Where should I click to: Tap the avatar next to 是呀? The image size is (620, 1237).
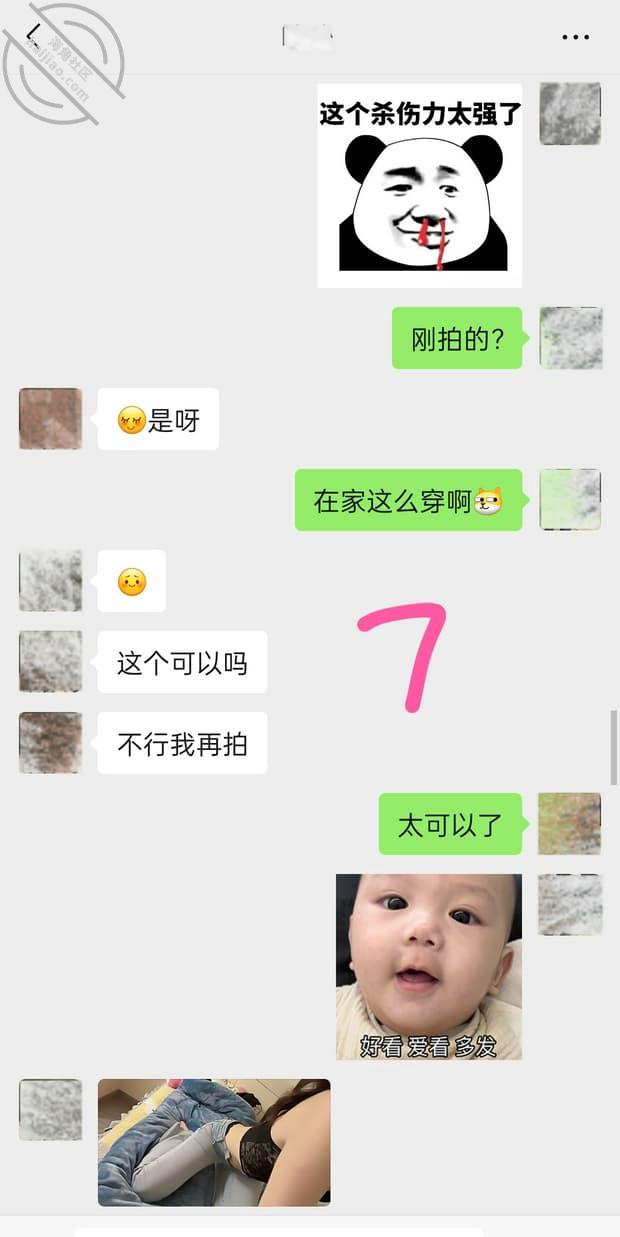[x=50, y=419]
